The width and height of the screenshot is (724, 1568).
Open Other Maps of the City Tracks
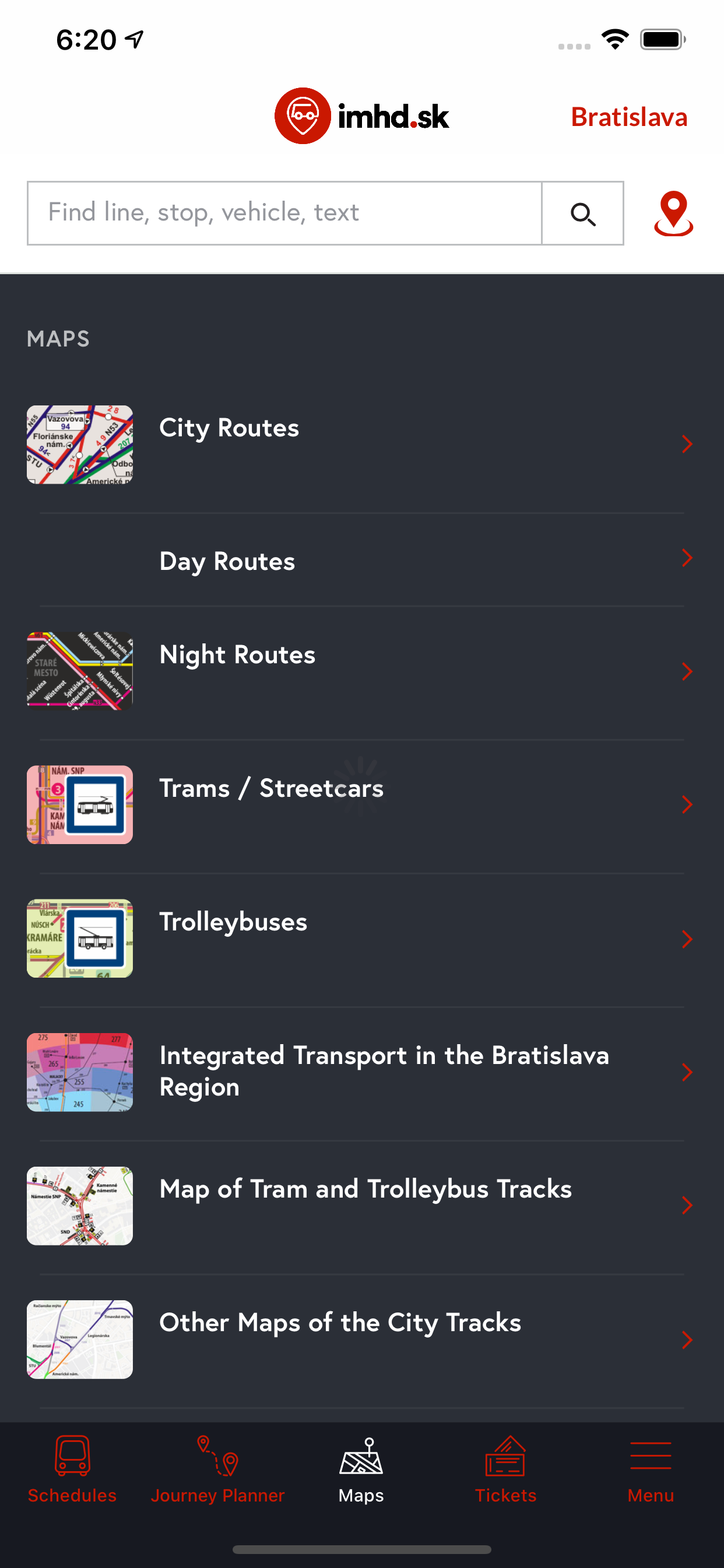tap(362, 1340)
